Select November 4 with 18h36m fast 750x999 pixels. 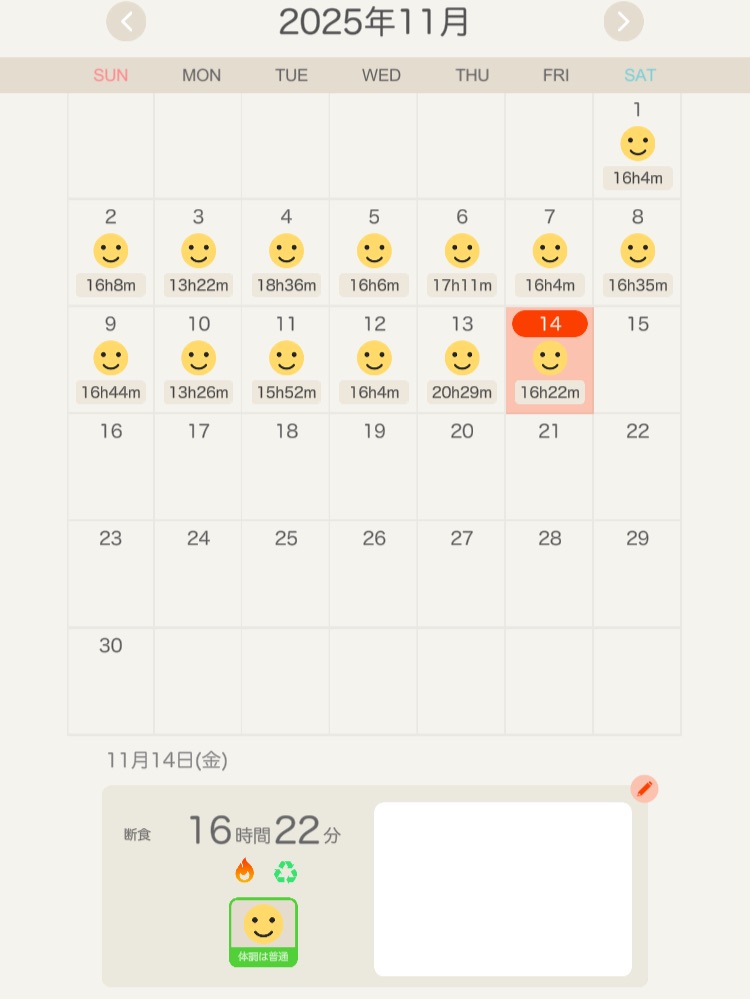click(x=286, y=253)
